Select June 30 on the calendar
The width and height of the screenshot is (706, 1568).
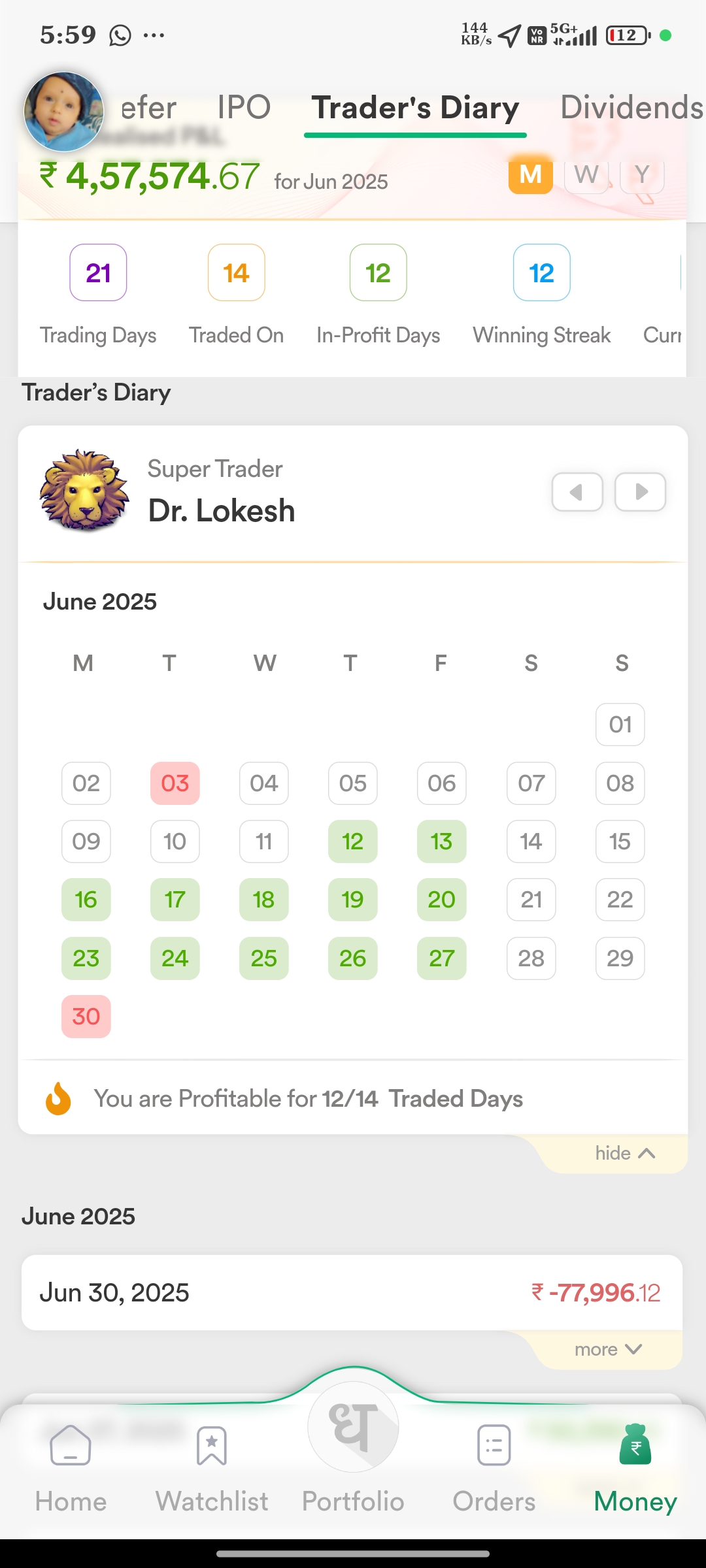point(86,1017)
